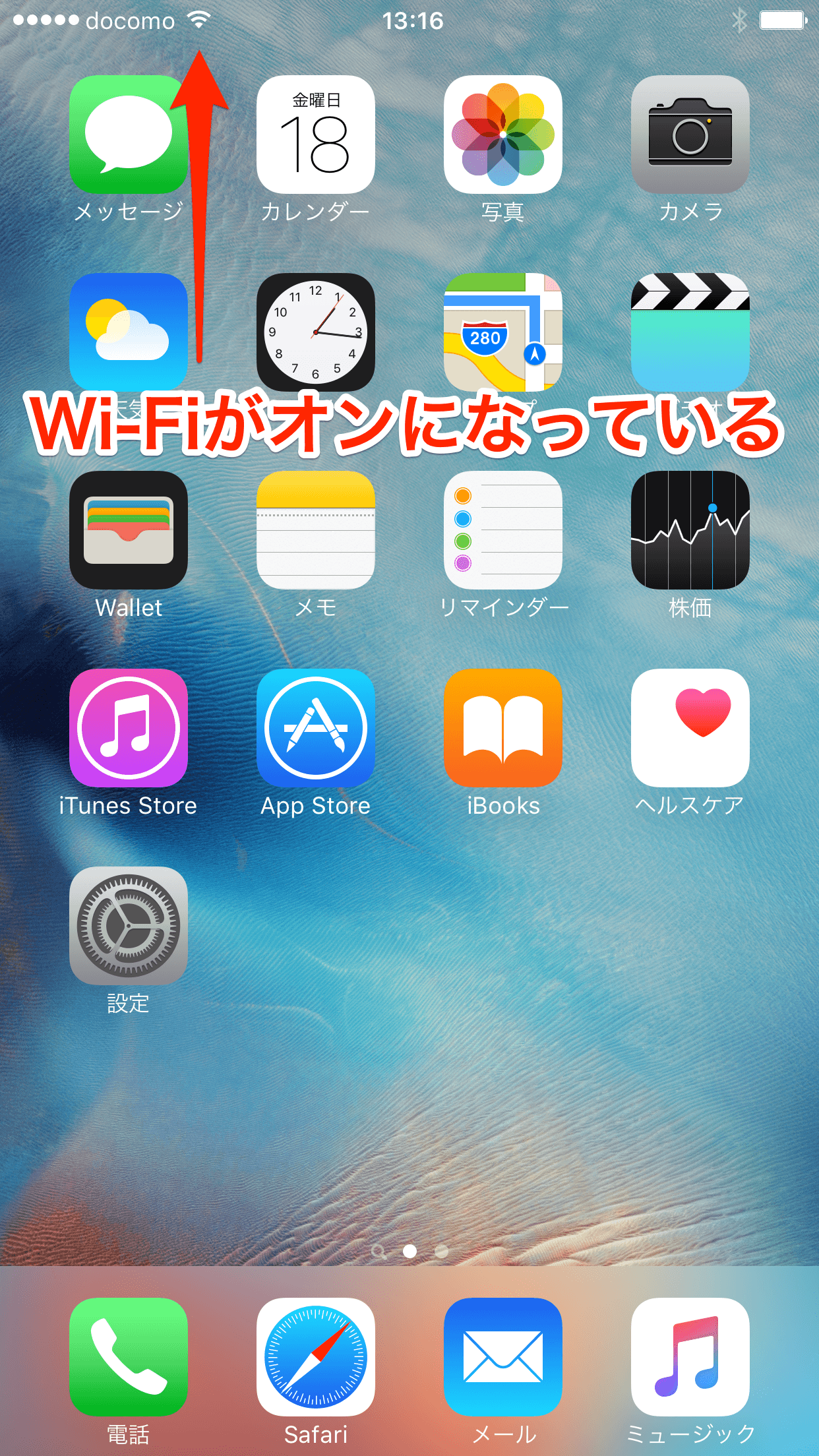Image resolution: width=819 pixels, height=1456 pixels.
Task: Tap the 電話 phone app in dock
Action: 129,1357
